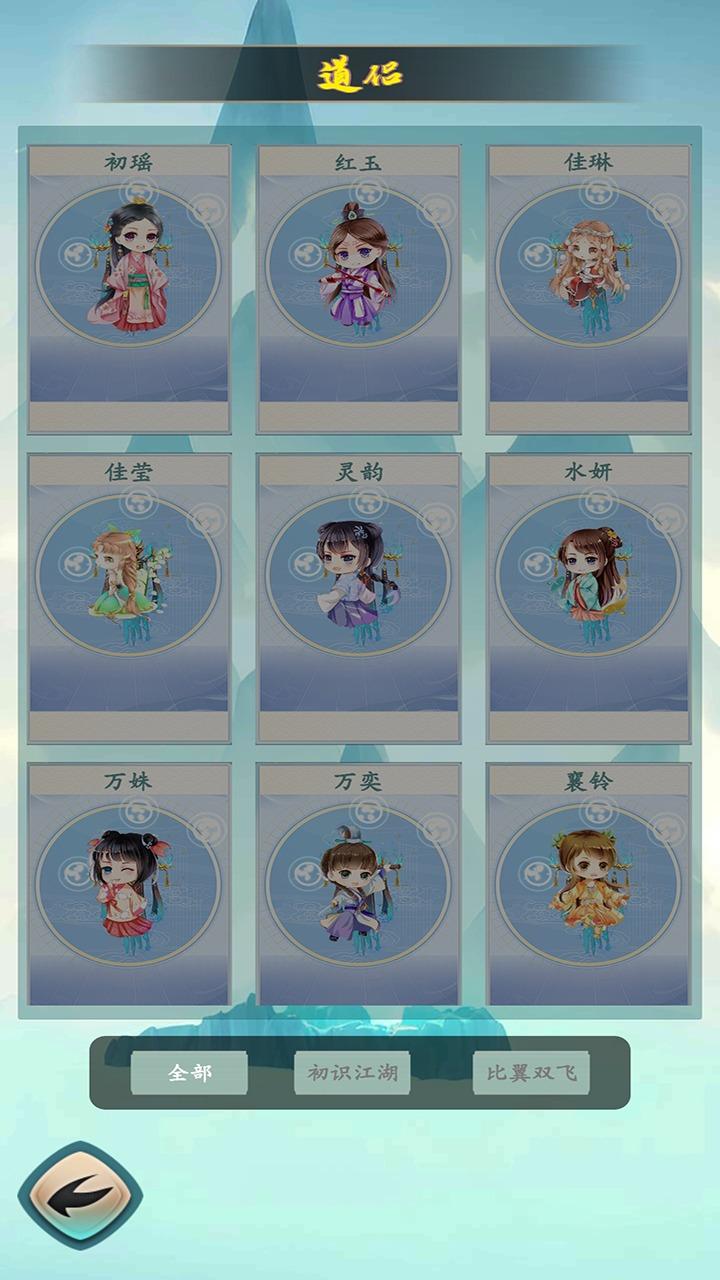
Task: View the 襄铃 character card
Action: point(588,885)
